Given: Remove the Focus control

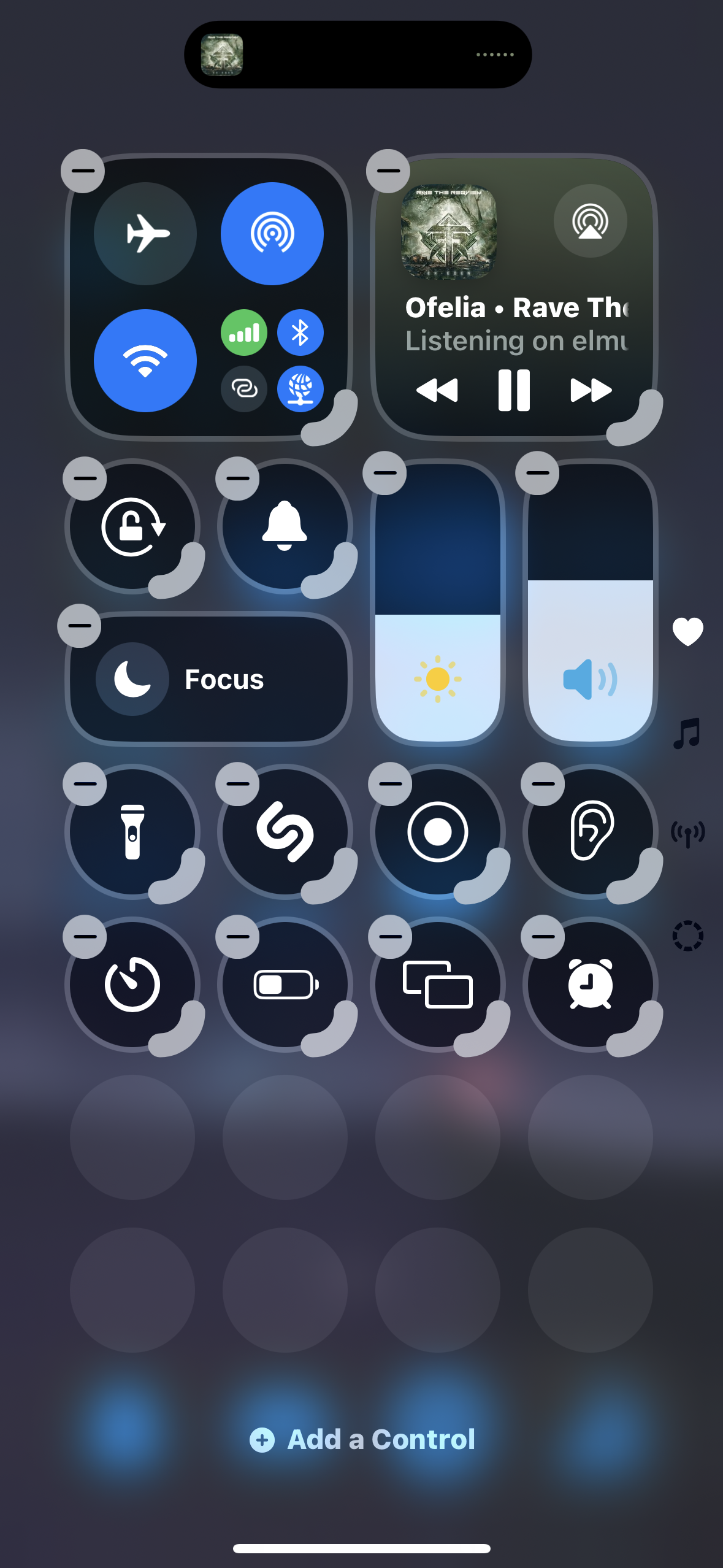Looking at the screenshot, I should [x=79, y=625].
